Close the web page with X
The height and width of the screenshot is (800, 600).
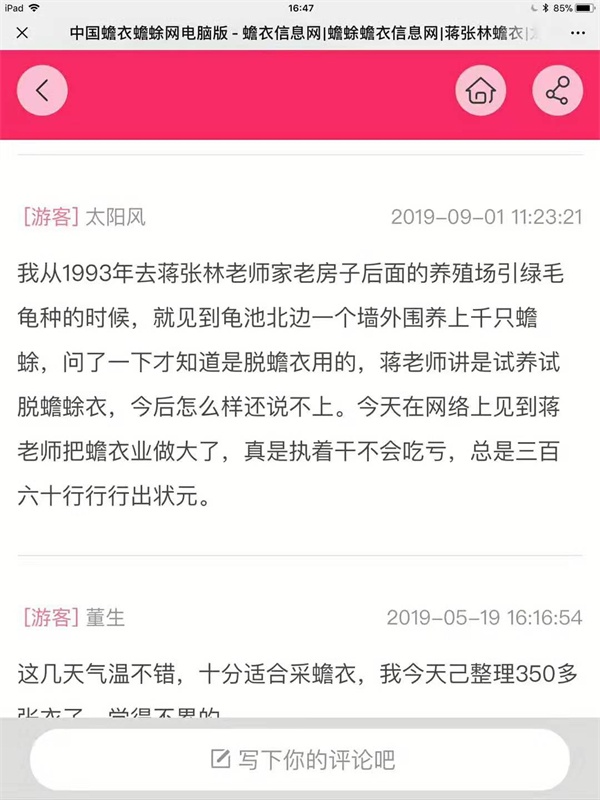coord(22,33)
